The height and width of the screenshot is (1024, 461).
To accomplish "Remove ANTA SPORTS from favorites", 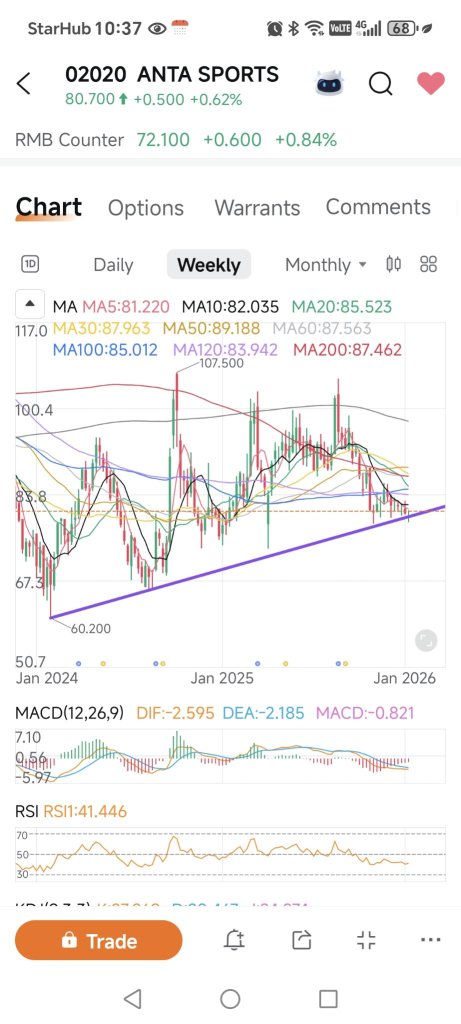I will (x=430, y=83).
